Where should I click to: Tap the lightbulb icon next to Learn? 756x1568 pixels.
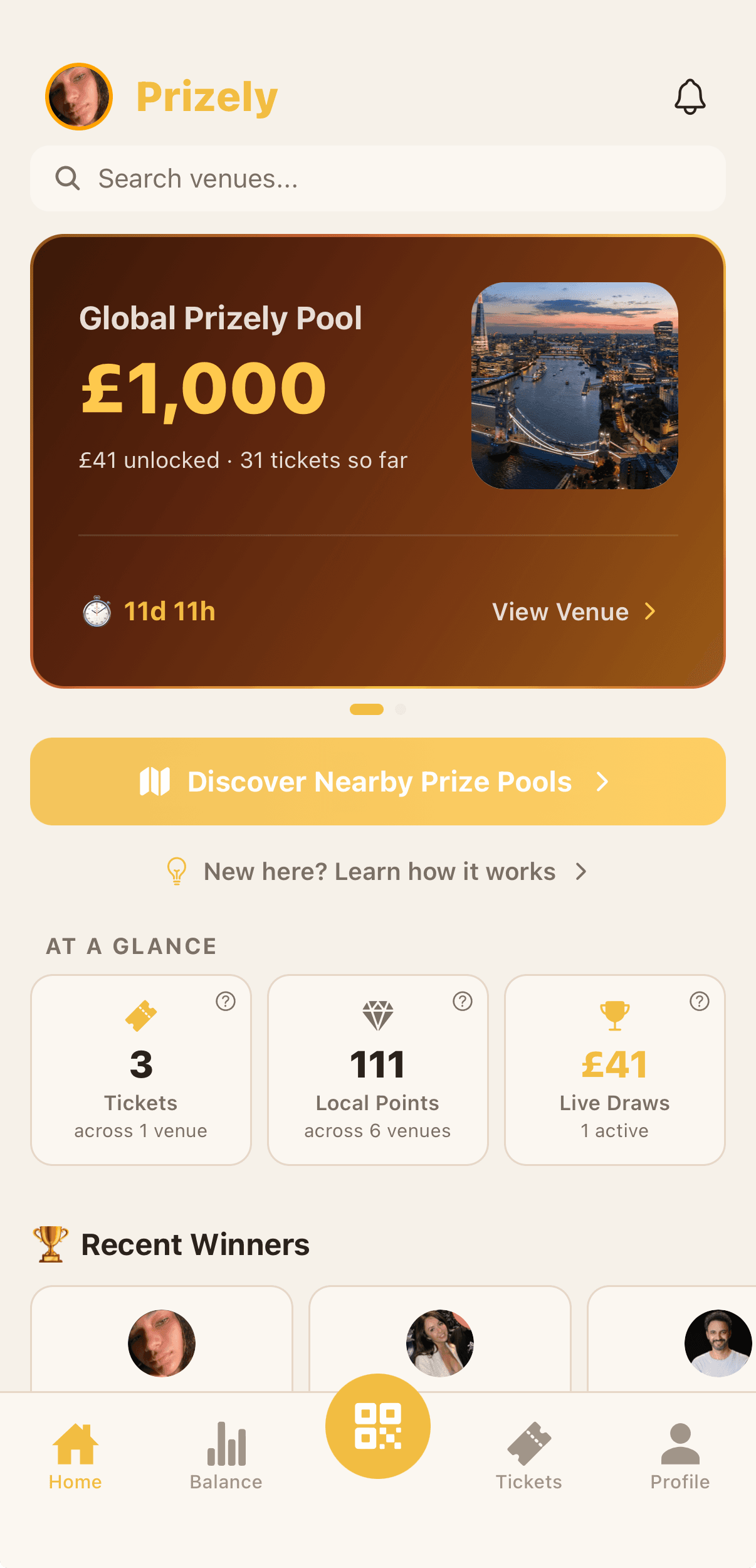click(177, 871)
